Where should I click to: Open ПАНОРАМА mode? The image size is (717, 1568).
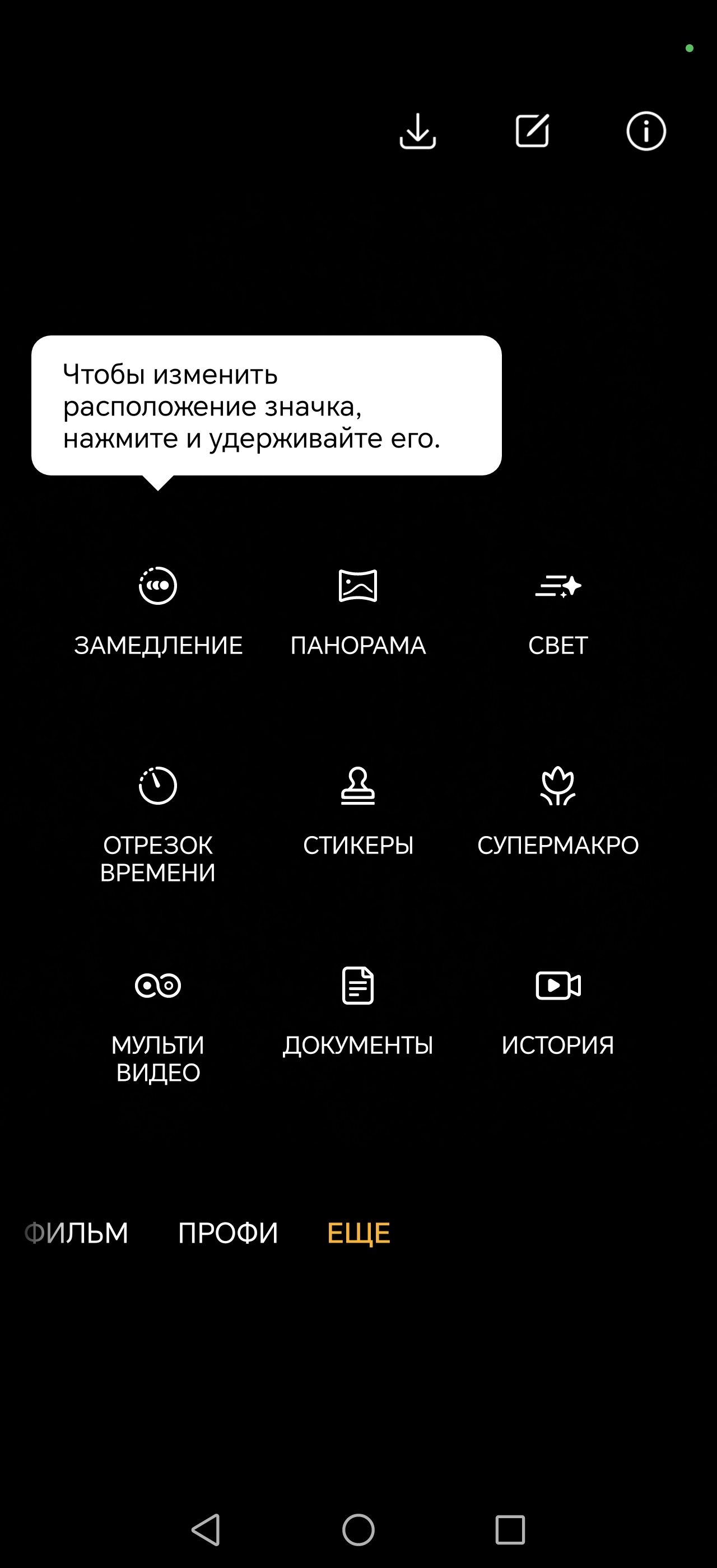[358, 610]
